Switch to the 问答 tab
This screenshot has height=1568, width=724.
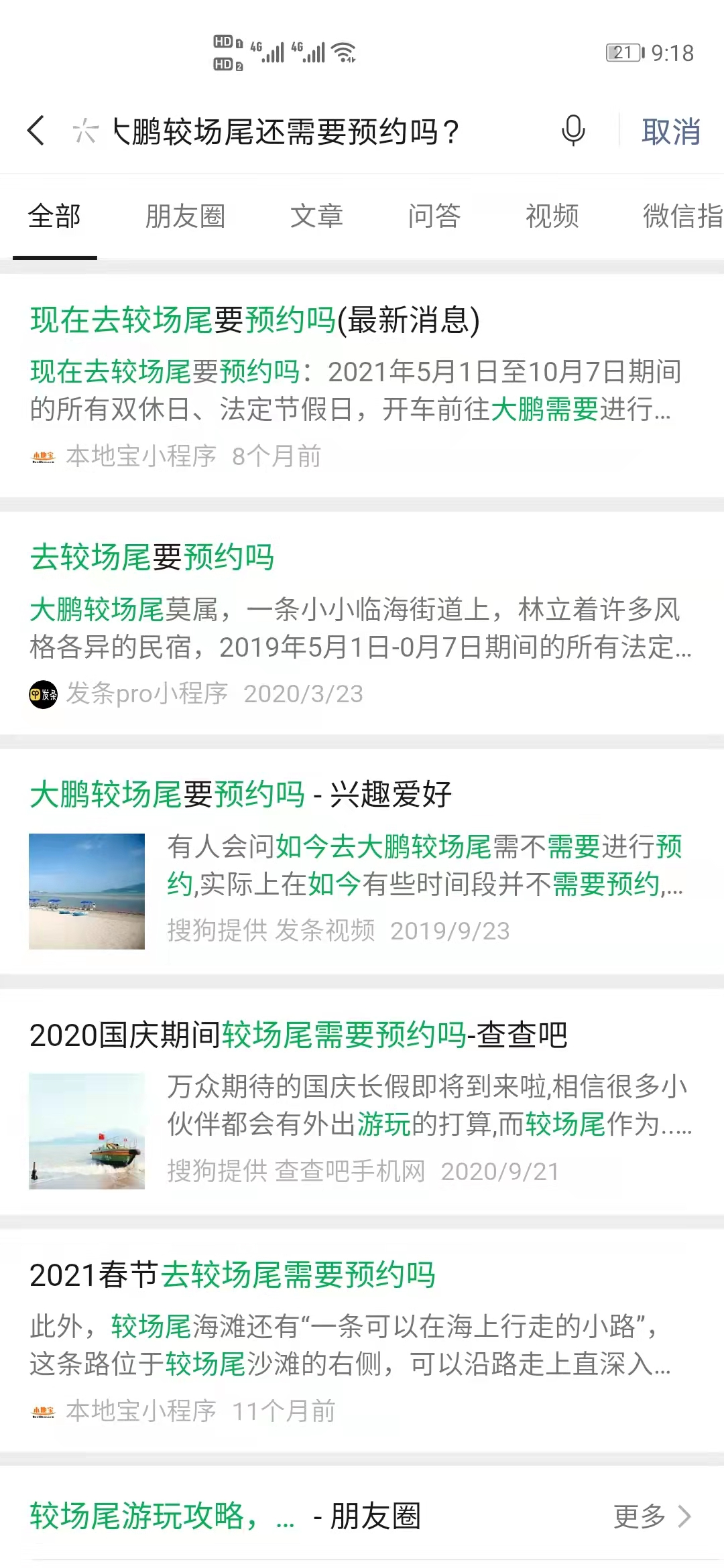[x=434, y=216]
